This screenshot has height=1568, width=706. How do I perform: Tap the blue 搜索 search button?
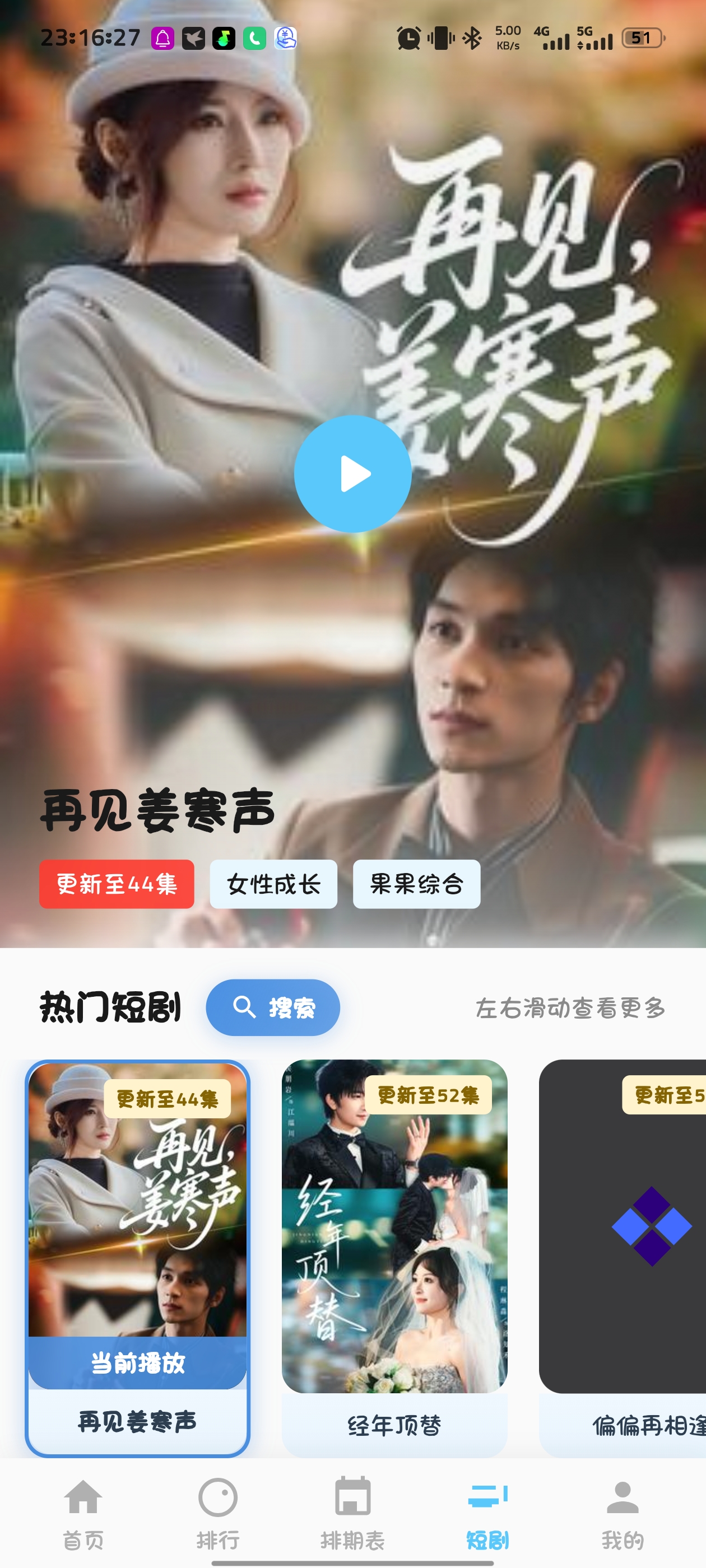click(272, 1007)
